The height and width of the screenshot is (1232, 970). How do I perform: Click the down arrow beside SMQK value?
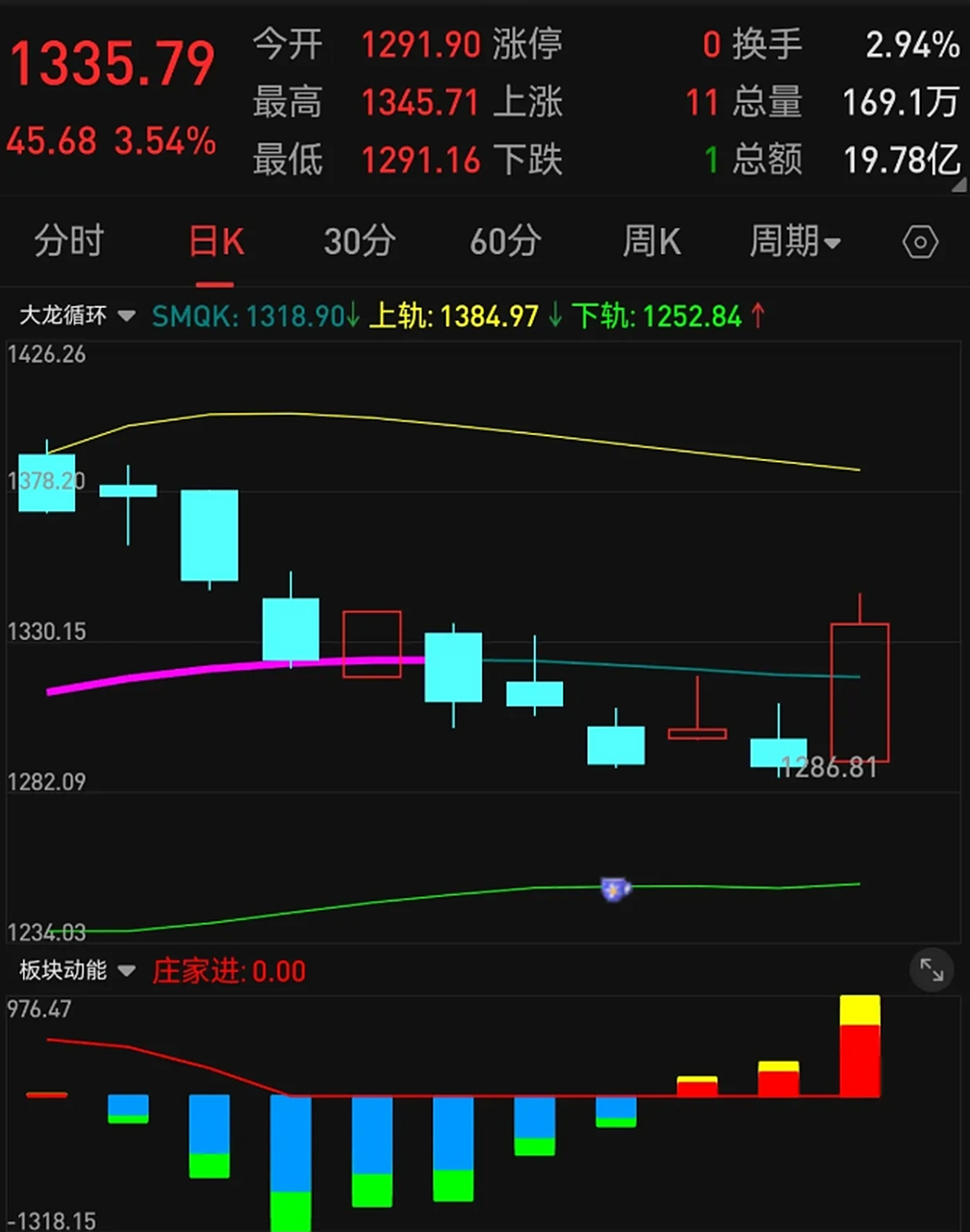pos(354,315)
